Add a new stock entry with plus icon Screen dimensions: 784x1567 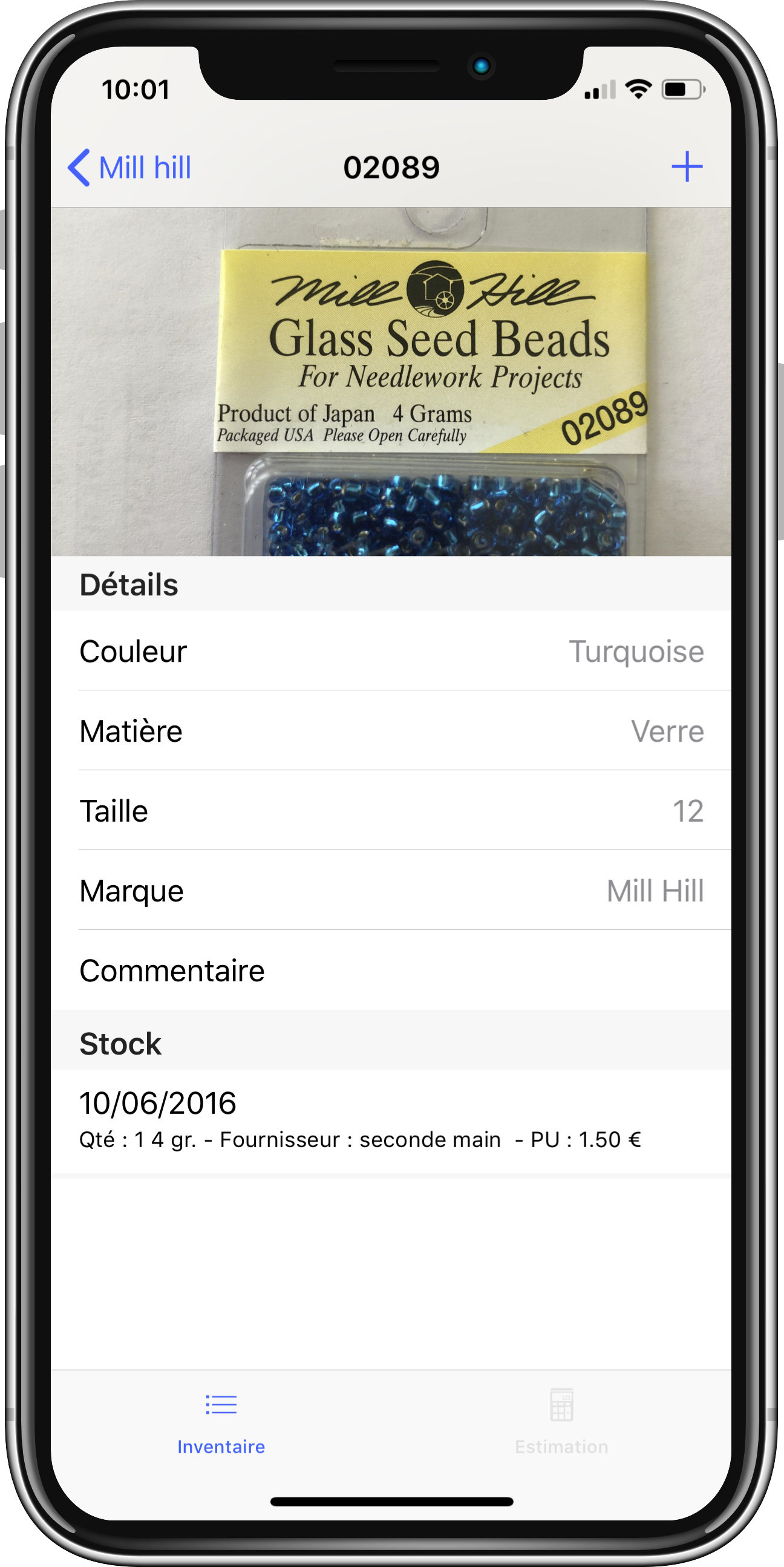click(687, 166)
